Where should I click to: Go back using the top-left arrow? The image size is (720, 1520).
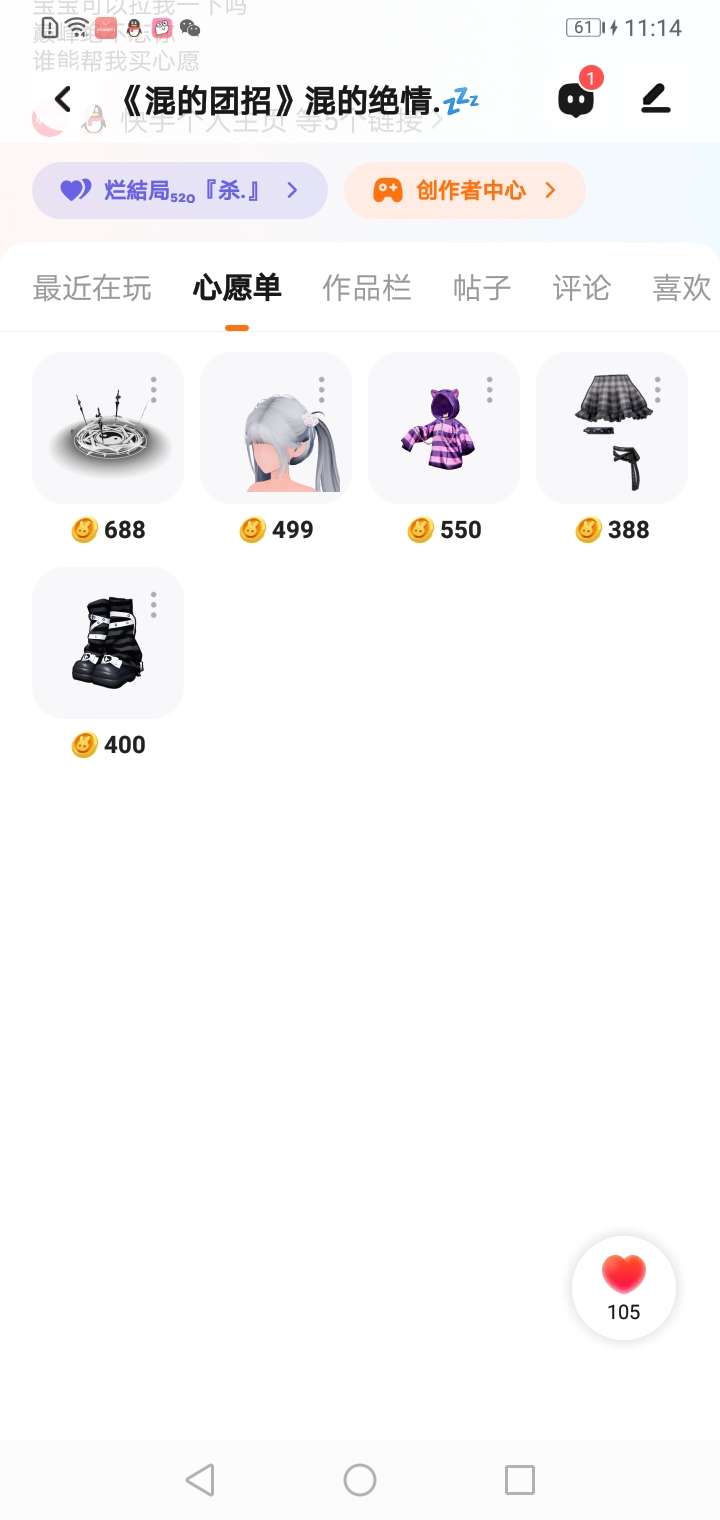pyautogui.click(x=63, y=99)
